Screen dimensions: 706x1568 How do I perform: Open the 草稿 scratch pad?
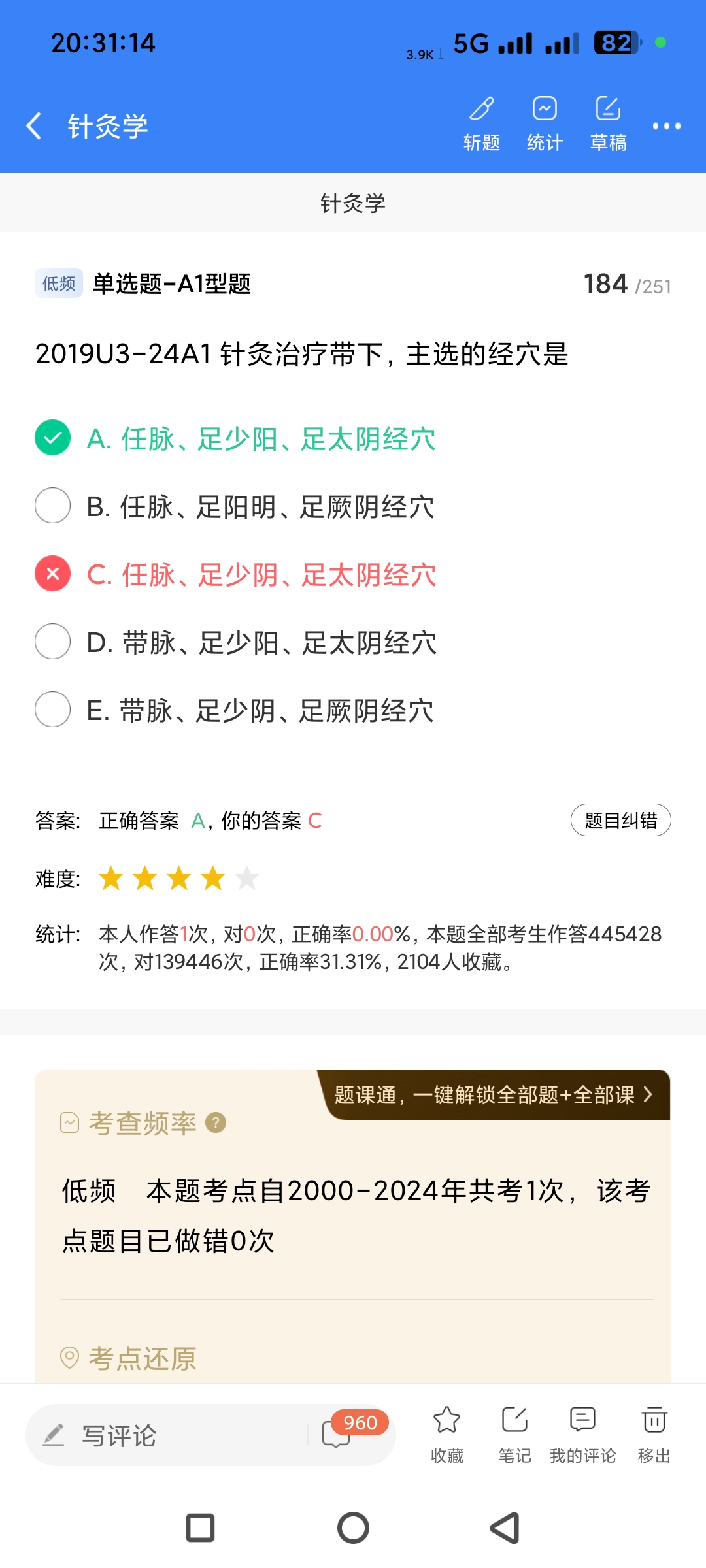point(608,123)
